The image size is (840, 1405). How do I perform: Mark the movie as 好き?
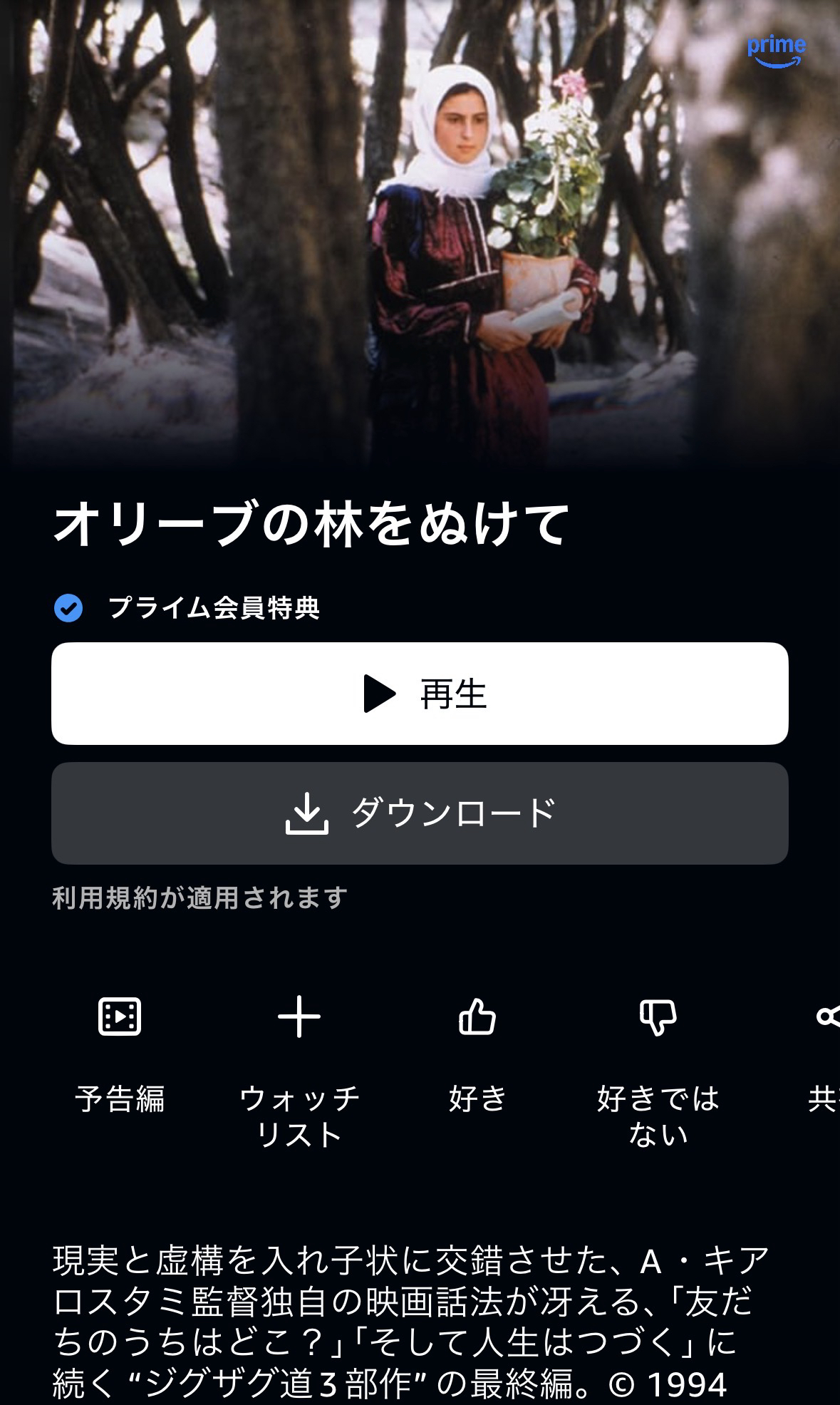(477, 1017)
